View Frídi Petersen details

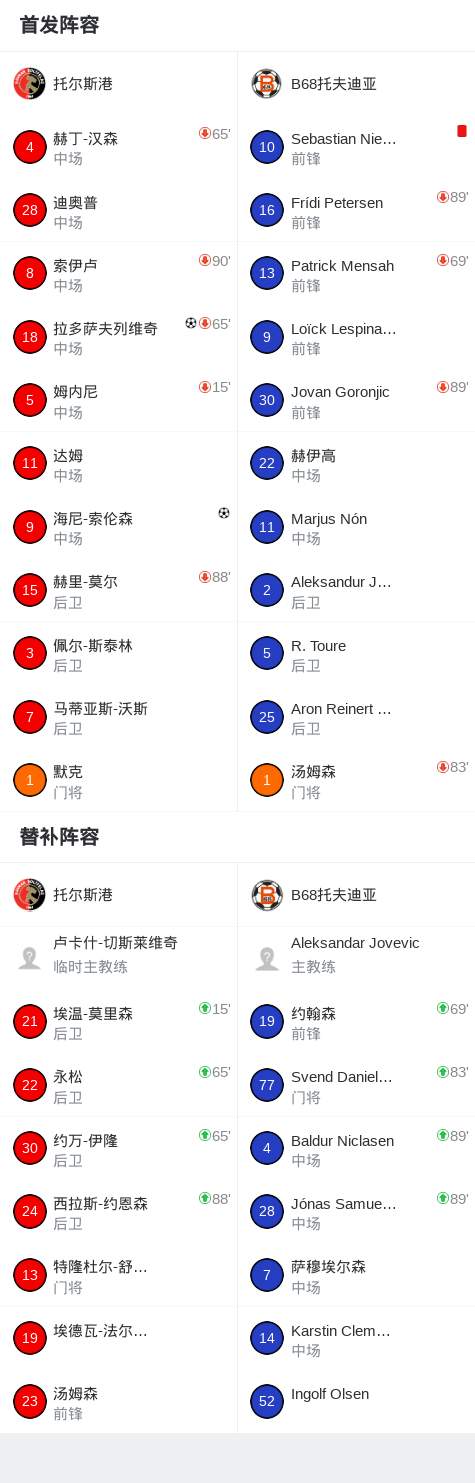(356, 211)
